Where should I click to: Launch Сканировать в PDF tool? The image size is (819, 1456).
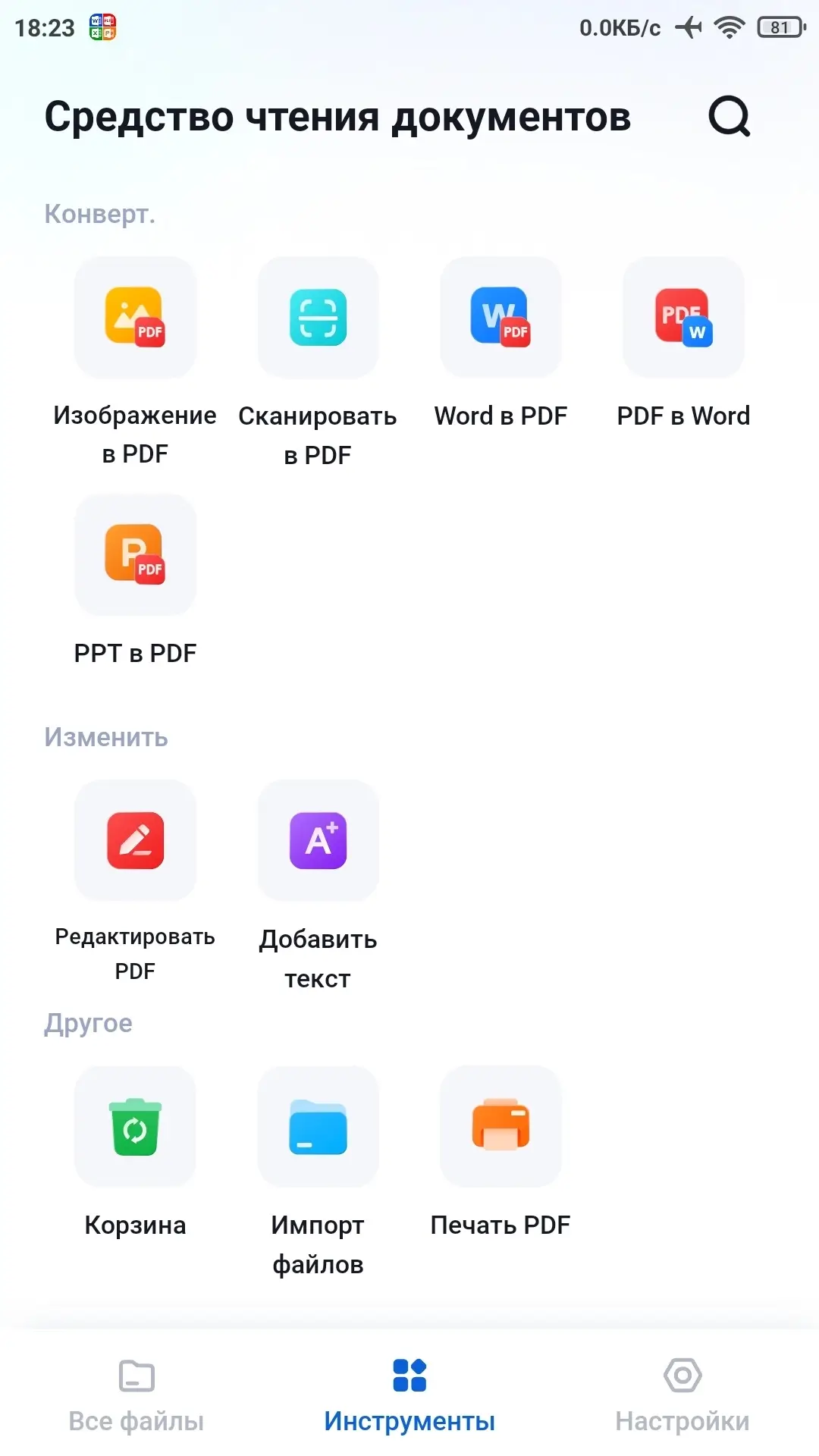tap(318, 317)
